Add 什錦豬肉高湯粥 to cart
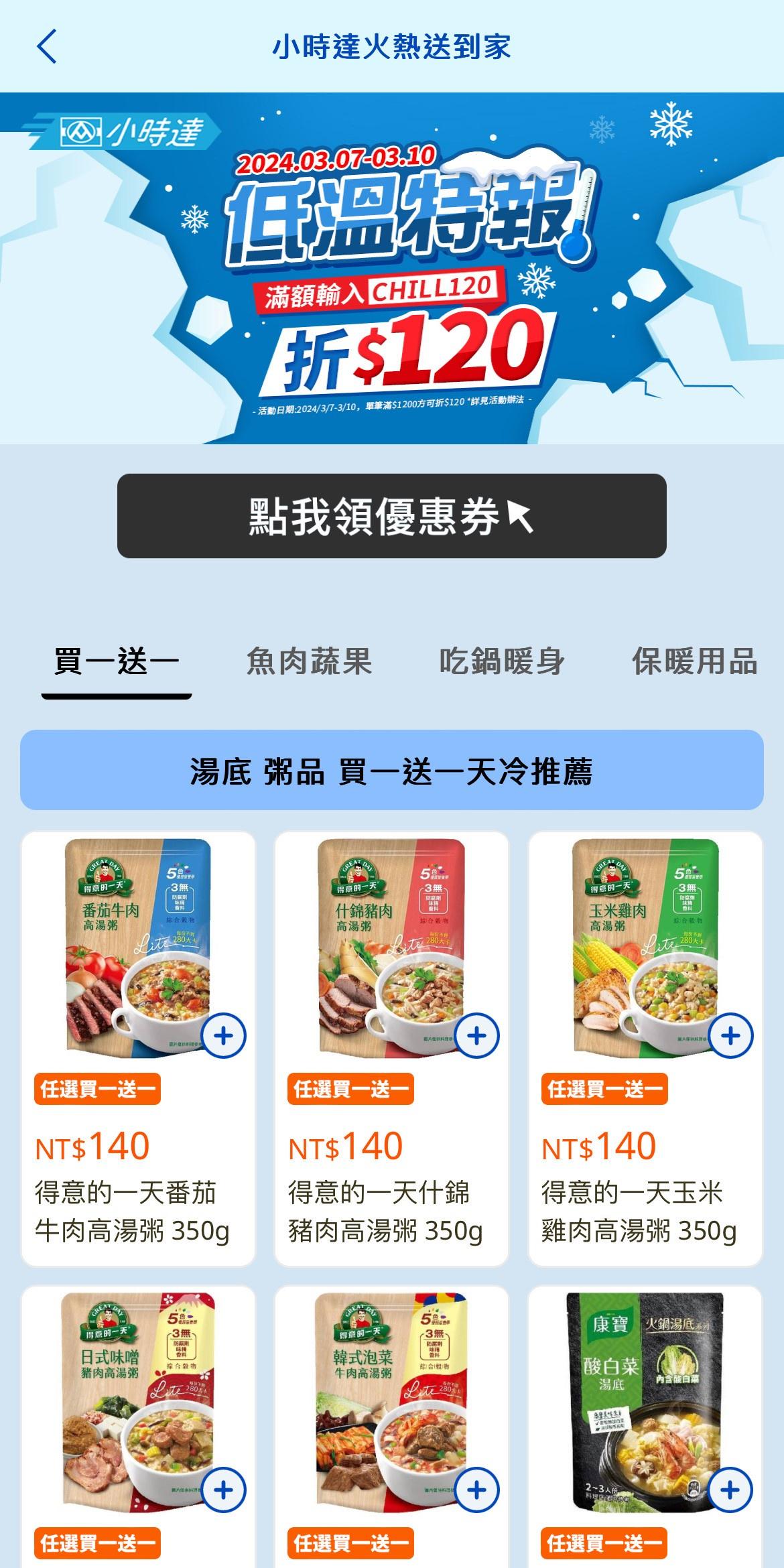784x1568 pixels. tap(477, 1035)
